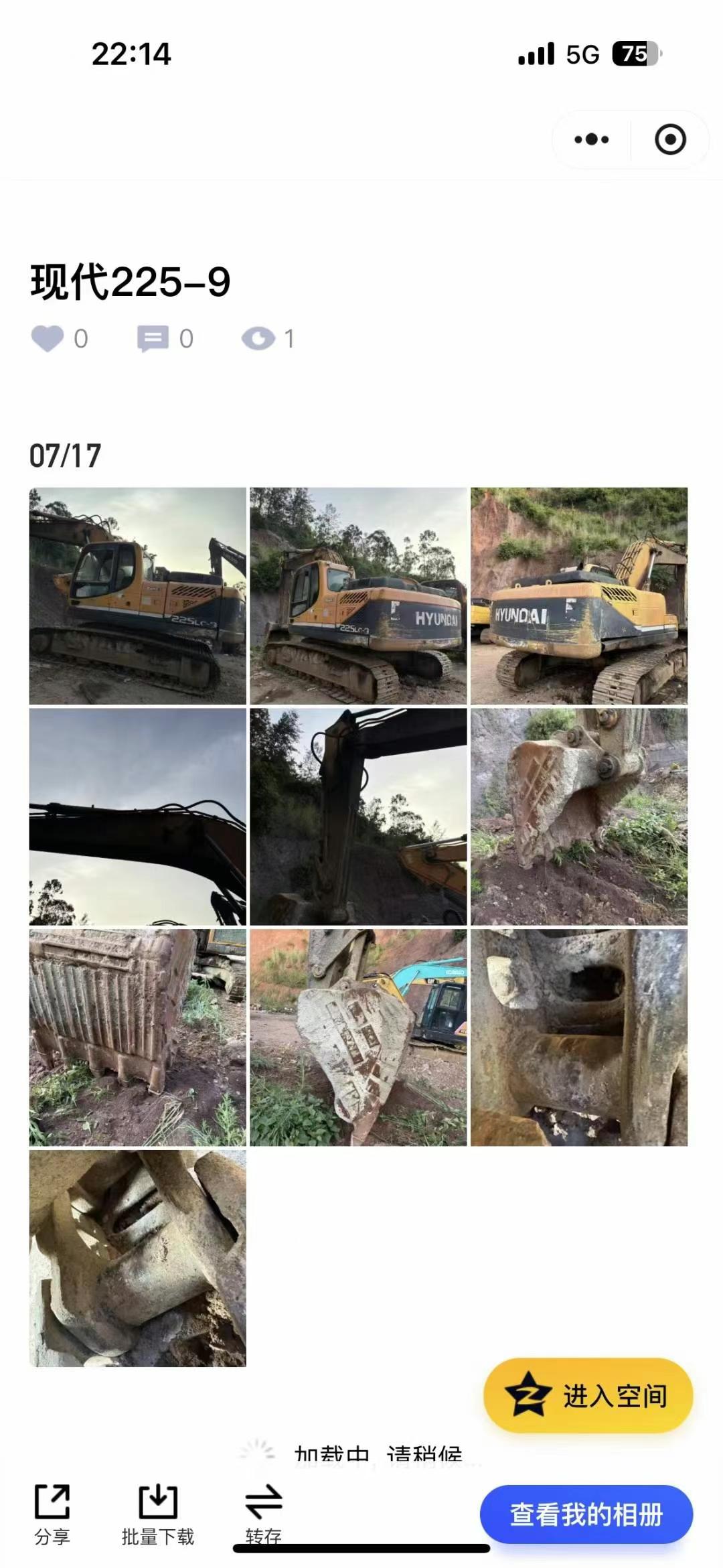Like the album with the heart icon

48,338
